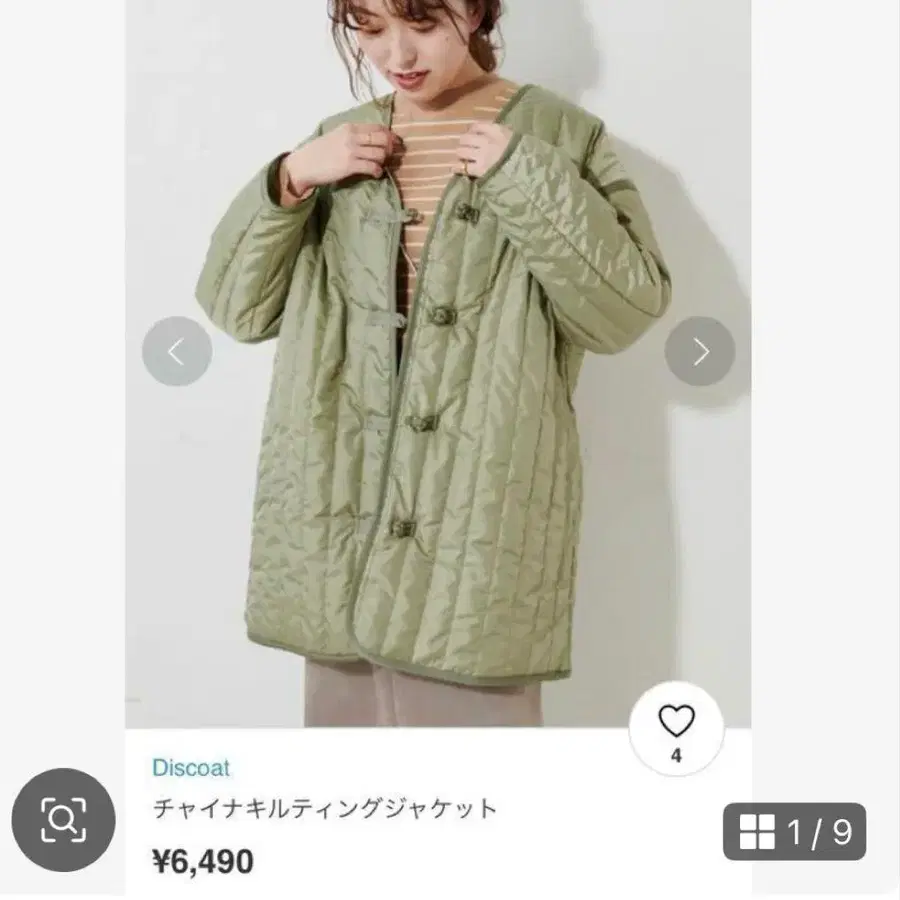Open the 1/9 photo grid view
This screenshot has width=900, height=900.
(x=794, y=831)
